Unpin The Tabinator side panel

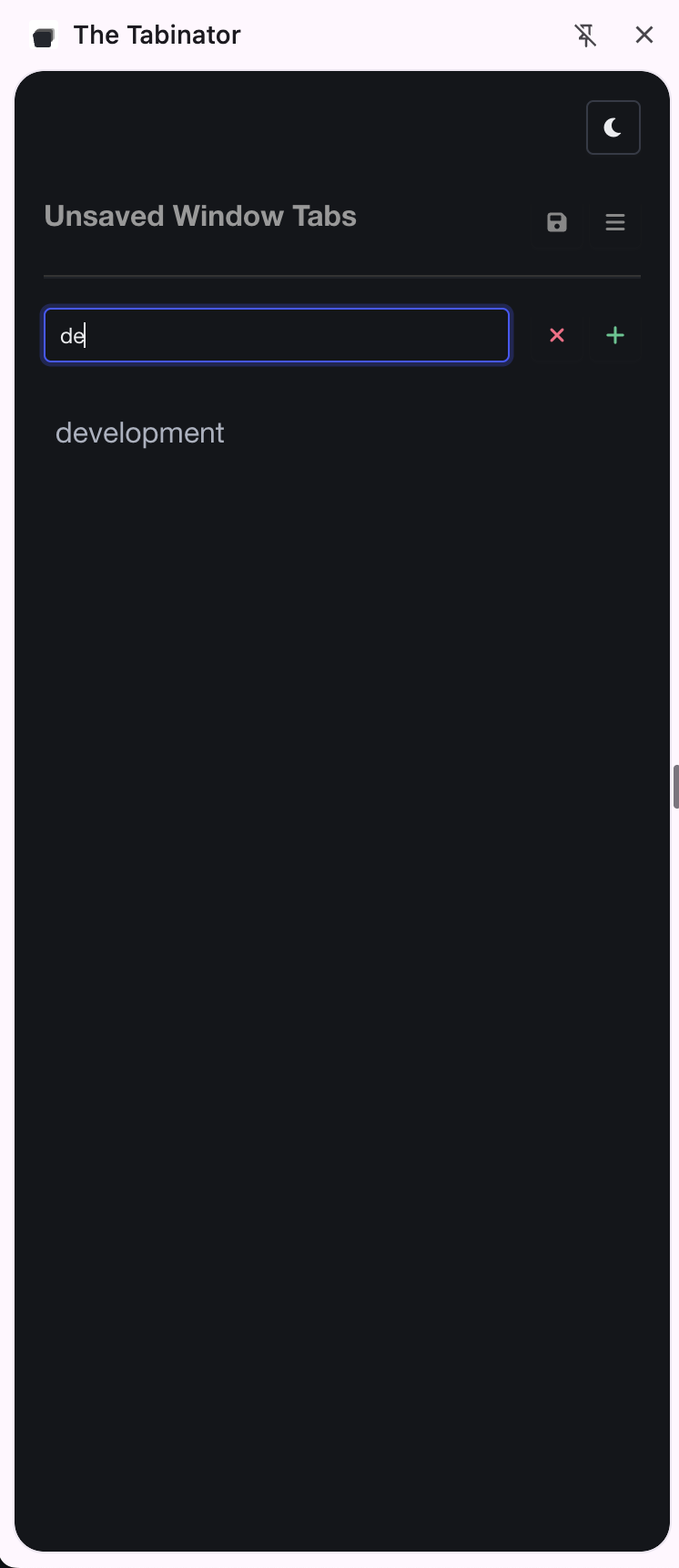tap(585, 36)
